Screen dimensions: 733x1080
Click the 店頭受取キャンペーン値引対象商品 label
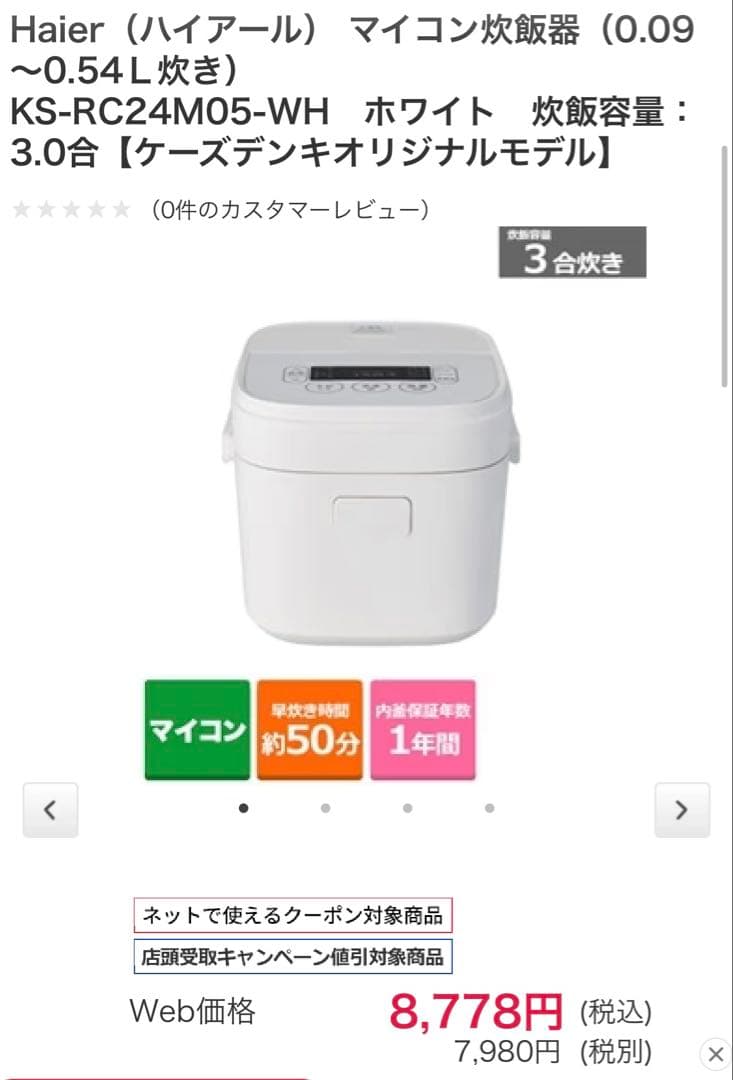click(293, 957)
